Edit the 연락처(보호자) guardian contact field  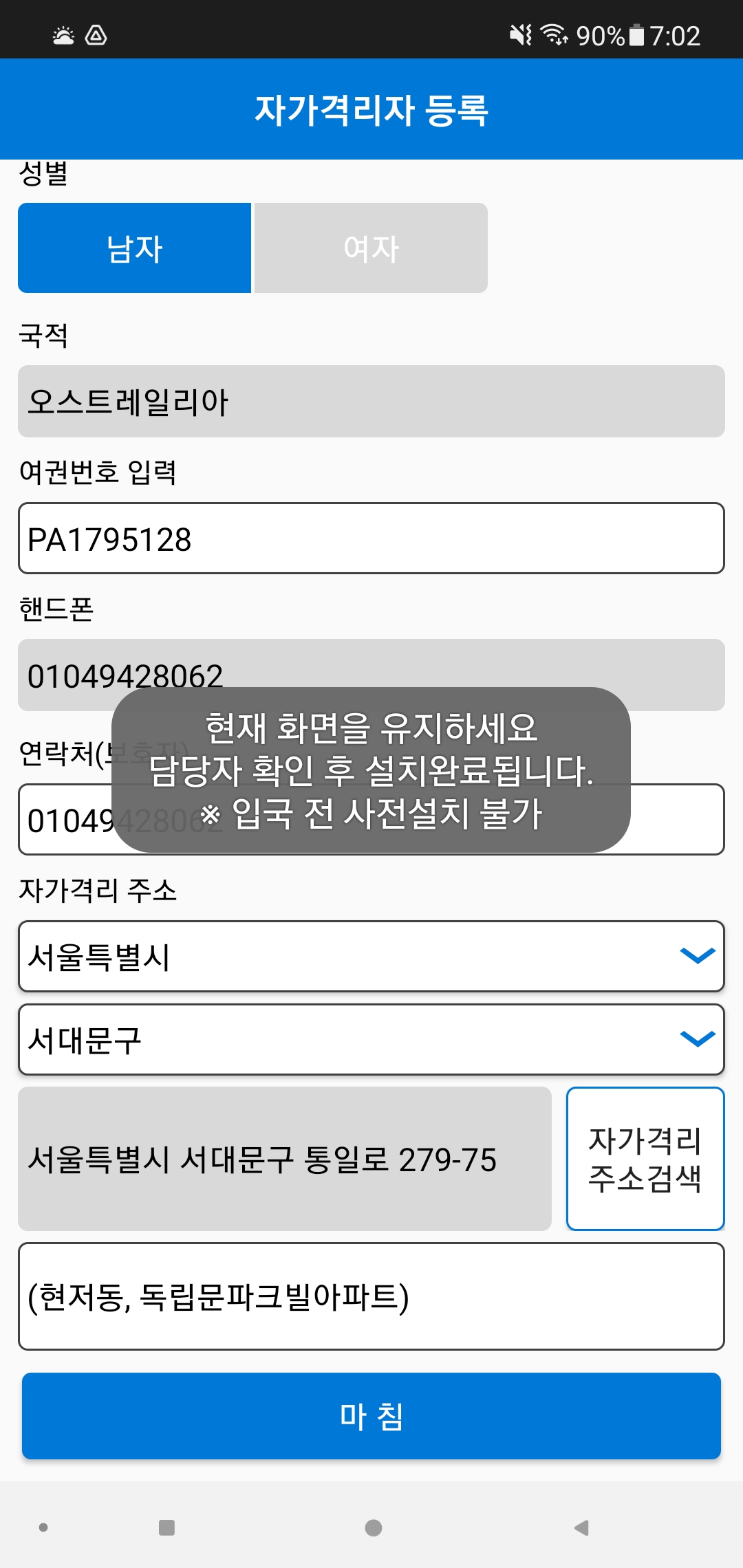coord(674,820)
